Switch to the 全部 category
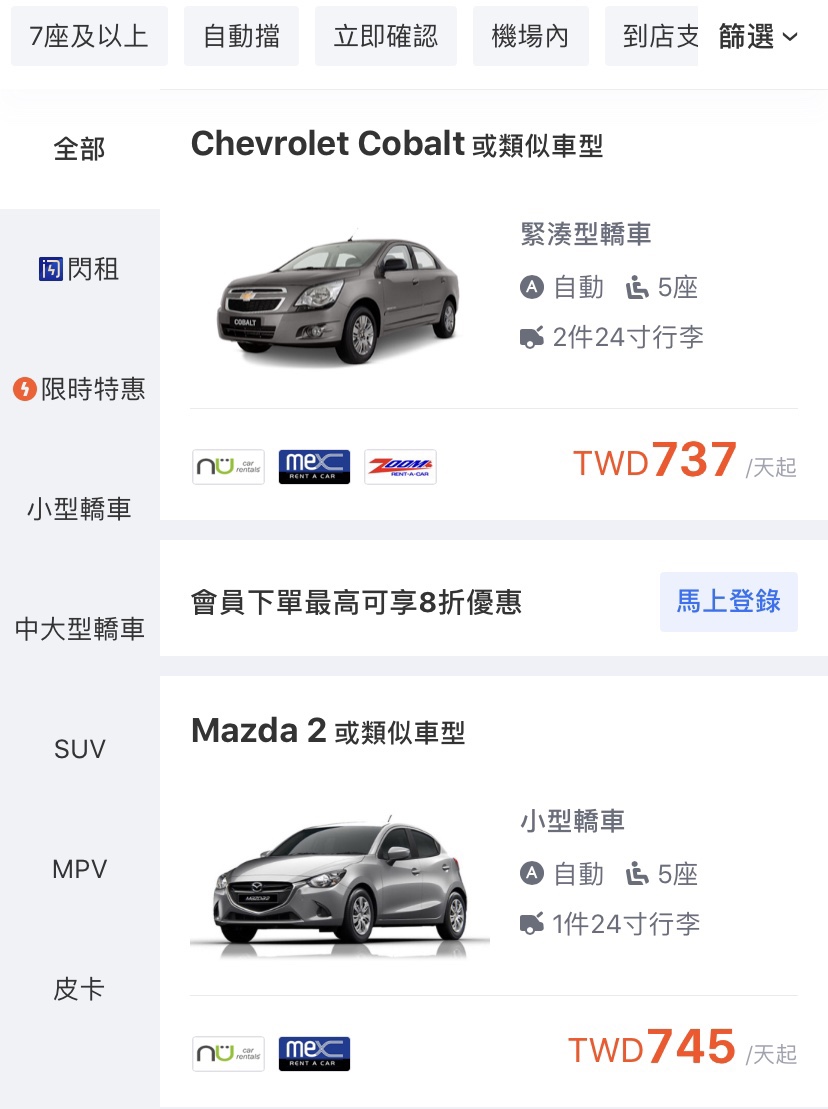This screenshot has width=828, height=1109. [x=79, y=150]
